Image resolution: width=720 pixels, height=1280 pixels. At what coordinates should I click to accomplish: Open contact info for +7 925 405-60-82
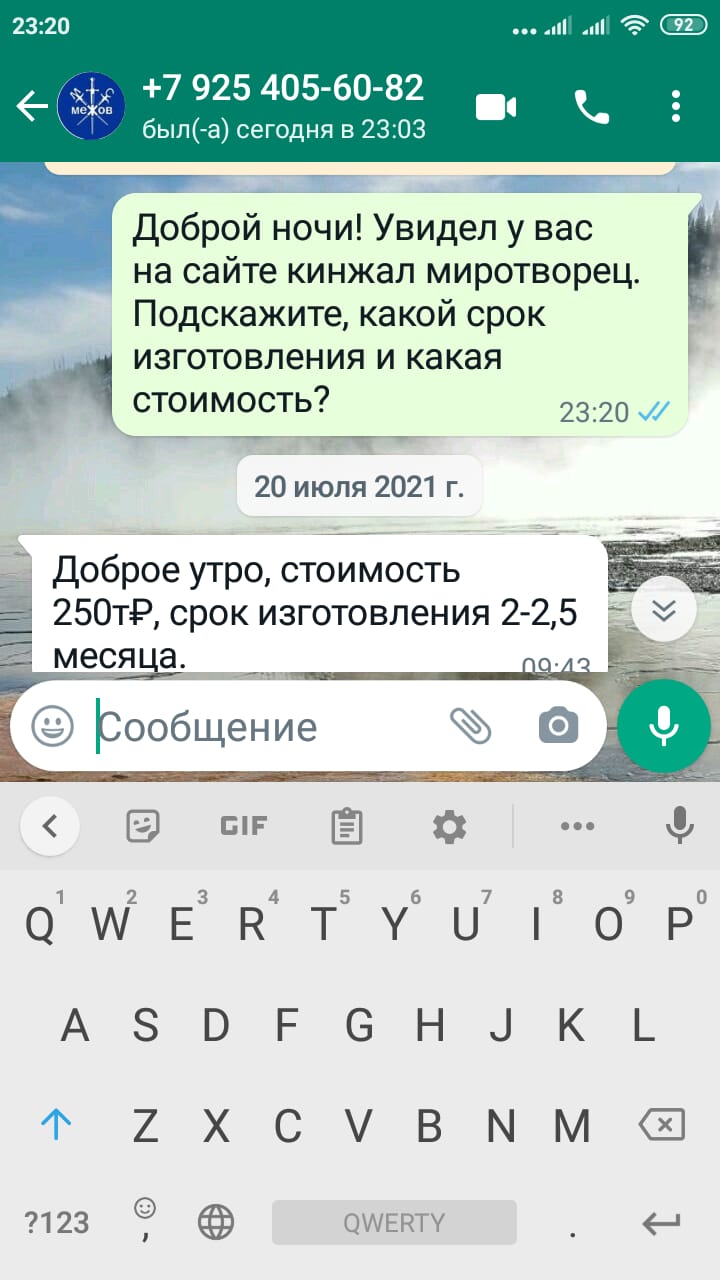(284, 106)
